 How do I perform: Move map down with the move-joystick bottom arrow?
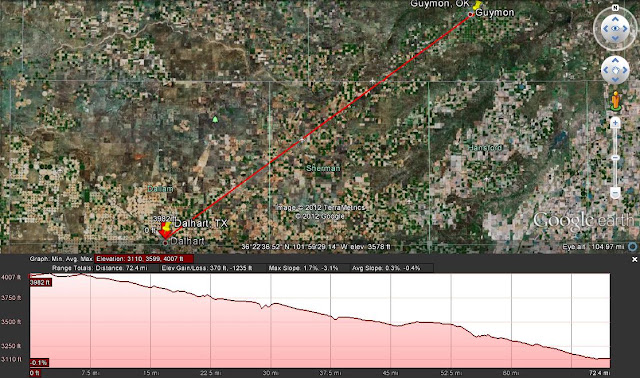pyautogui.click(x=615, y=80)
